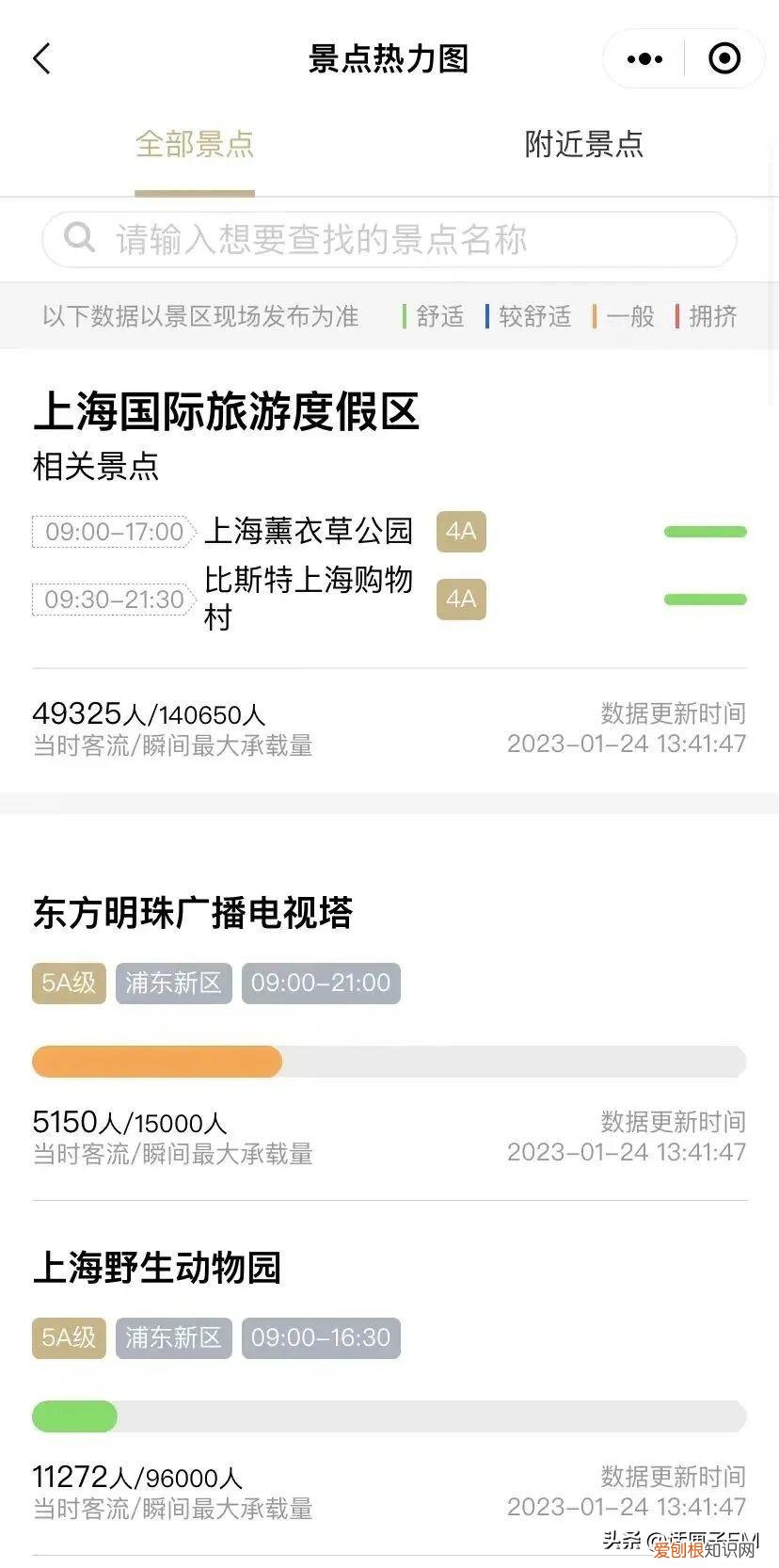Switch to the 附近景点 tab
The height and width of the screenshot is (1568, 779).
(583, 146)
